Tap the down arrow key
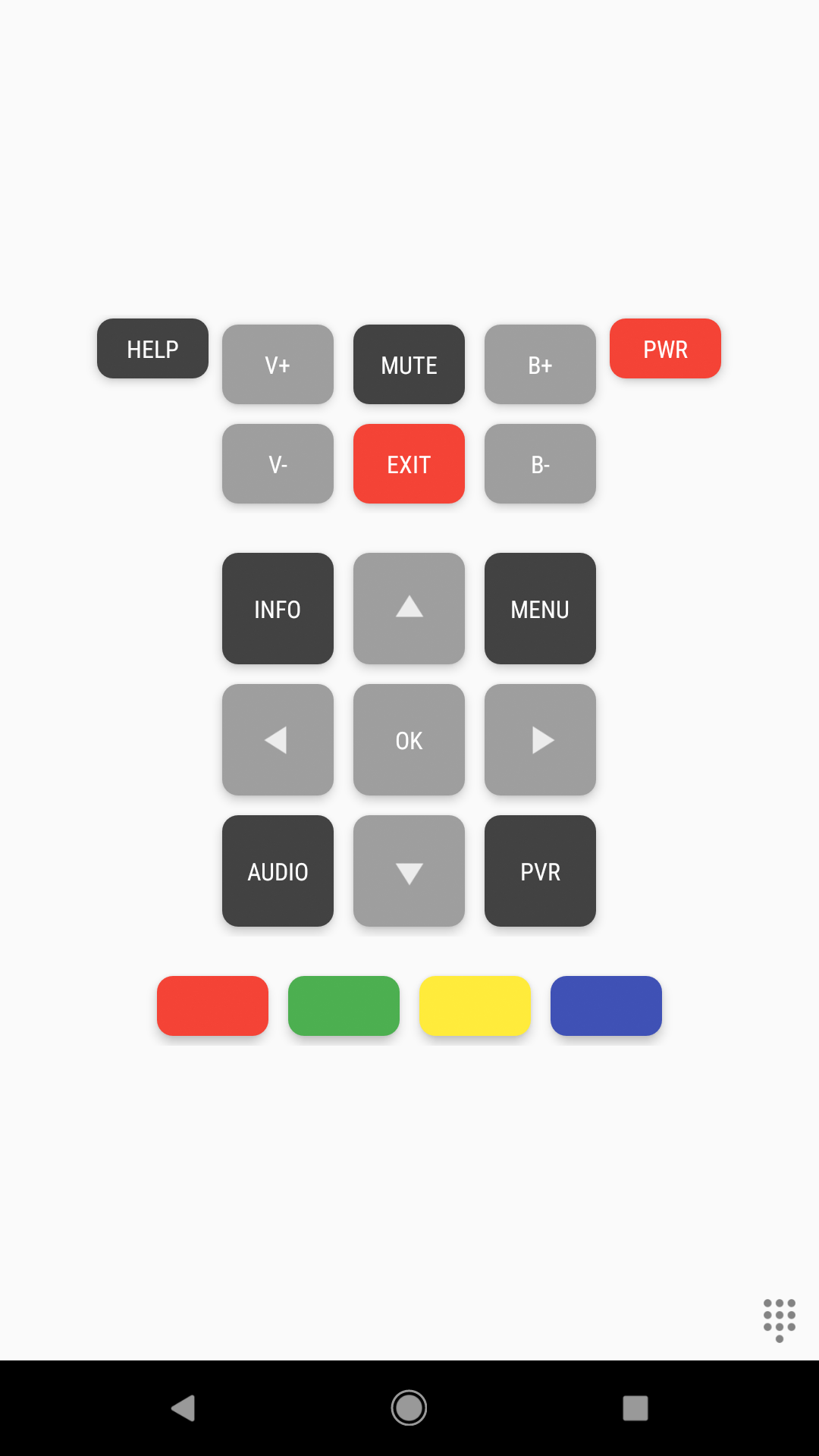Image resolution: width=819 pixels, height=1456 pixels. click(x=409, y=871)
